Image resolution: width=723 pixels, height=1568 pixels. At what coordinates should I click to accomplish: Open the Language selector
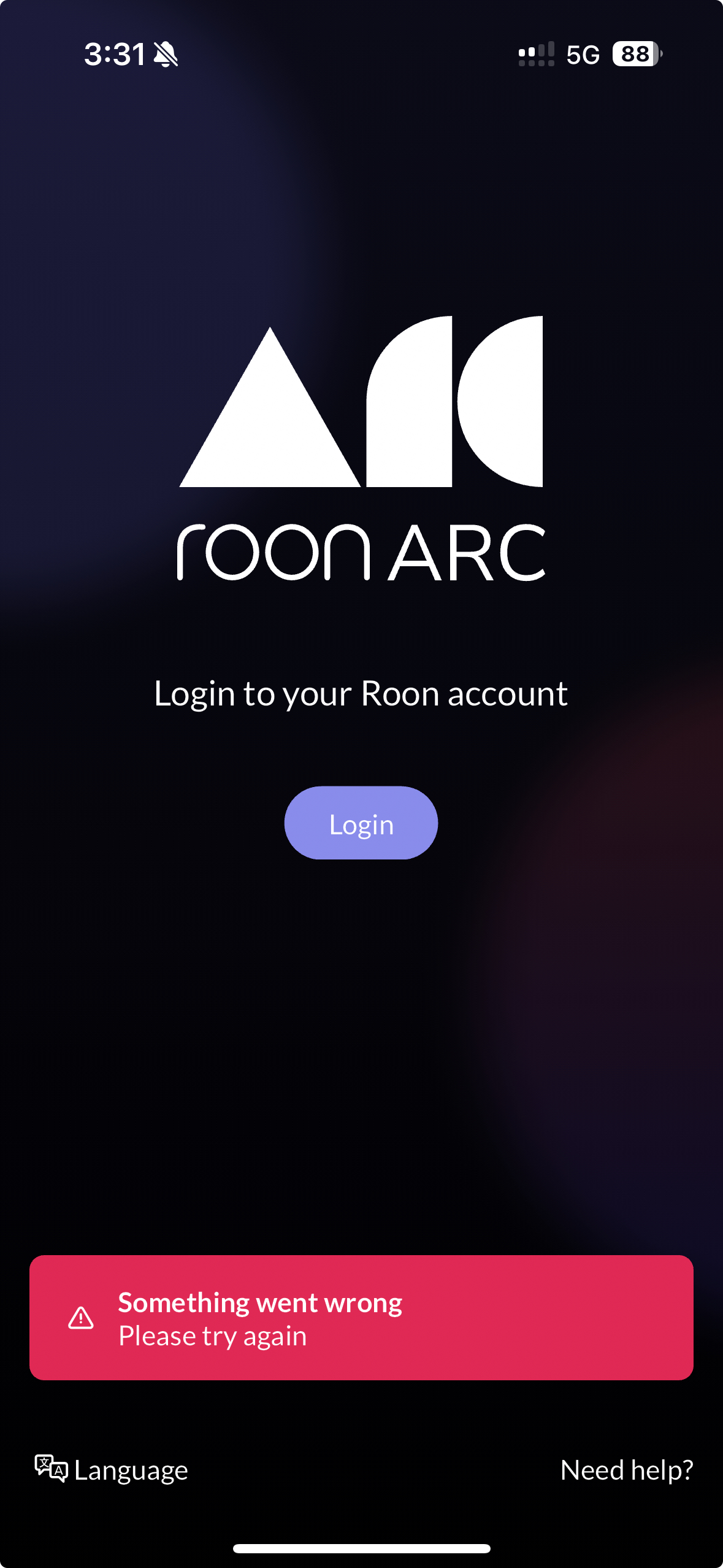click(x=112, y=1470)
